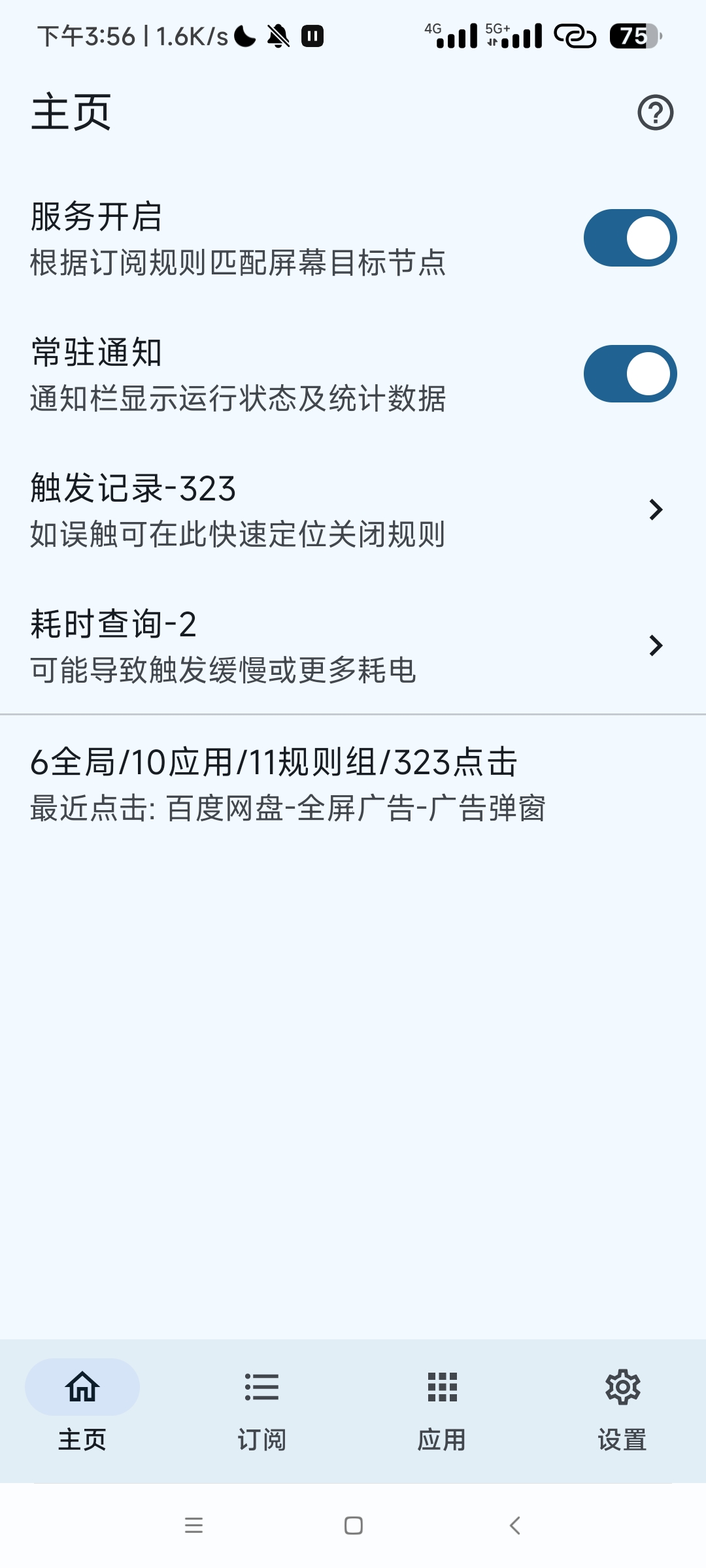Open the help question mark icon
Viewport: 706px width, 1568px height.
click(x=656, y=112)
